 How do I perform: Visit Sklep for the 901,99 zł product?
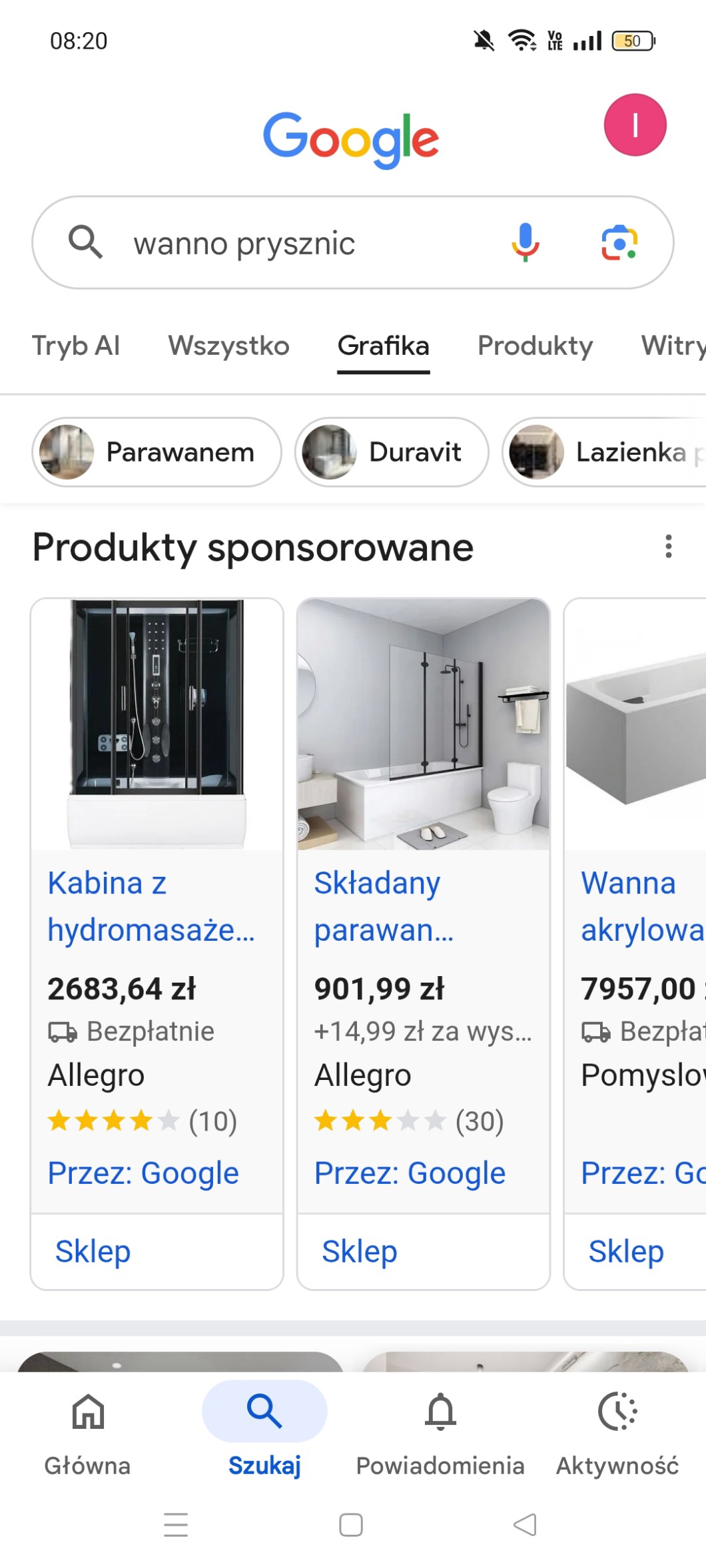[x=360, y=1252]
